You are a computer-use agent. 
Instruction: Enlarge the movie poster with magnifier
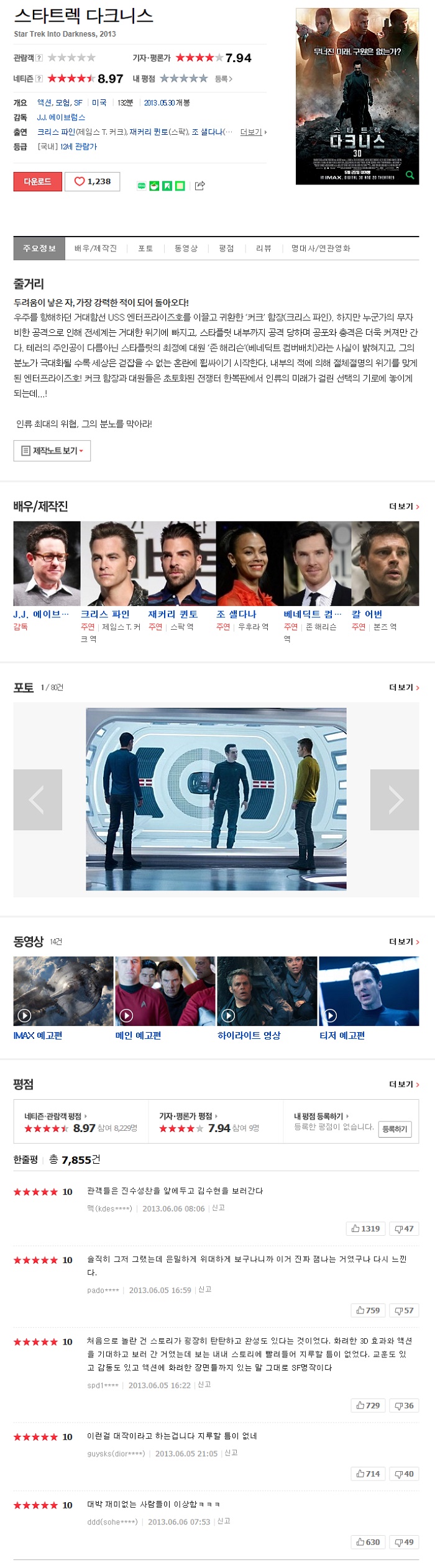point(410,175)
